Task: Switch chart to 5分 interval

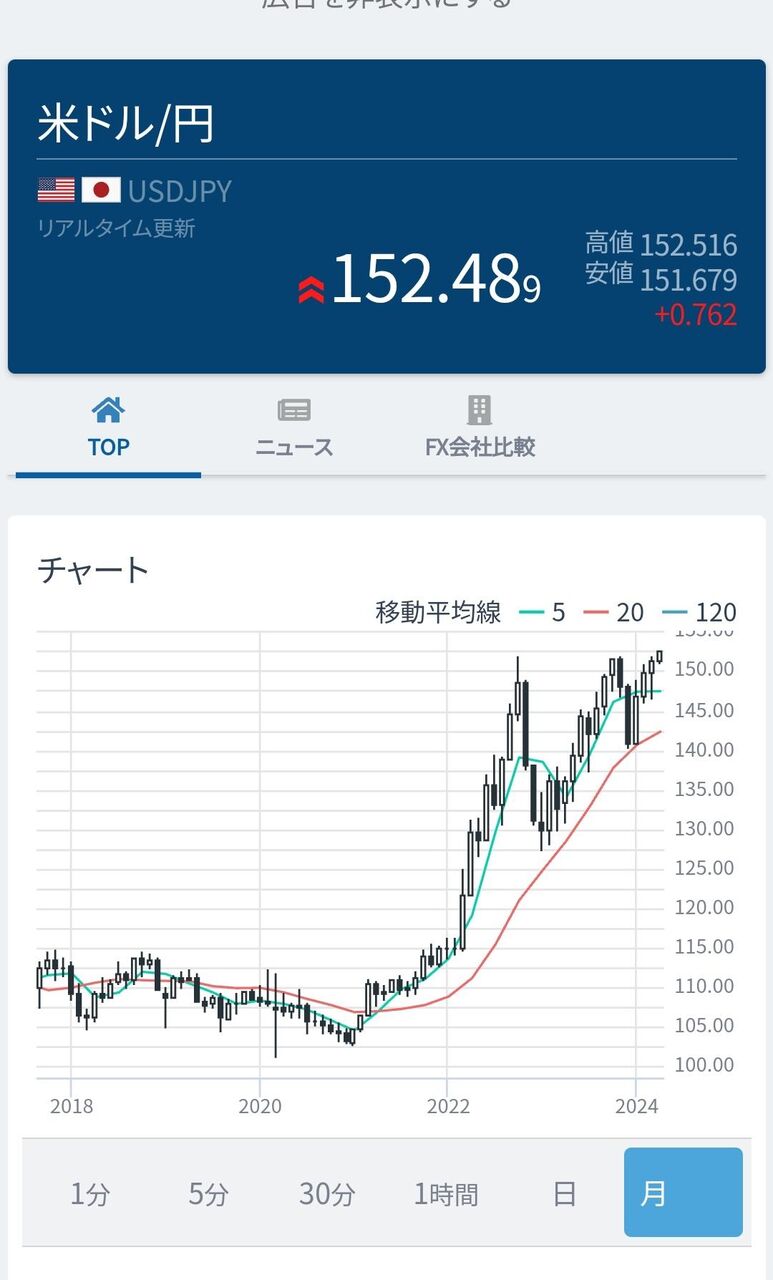Action: pos(209,1193)
